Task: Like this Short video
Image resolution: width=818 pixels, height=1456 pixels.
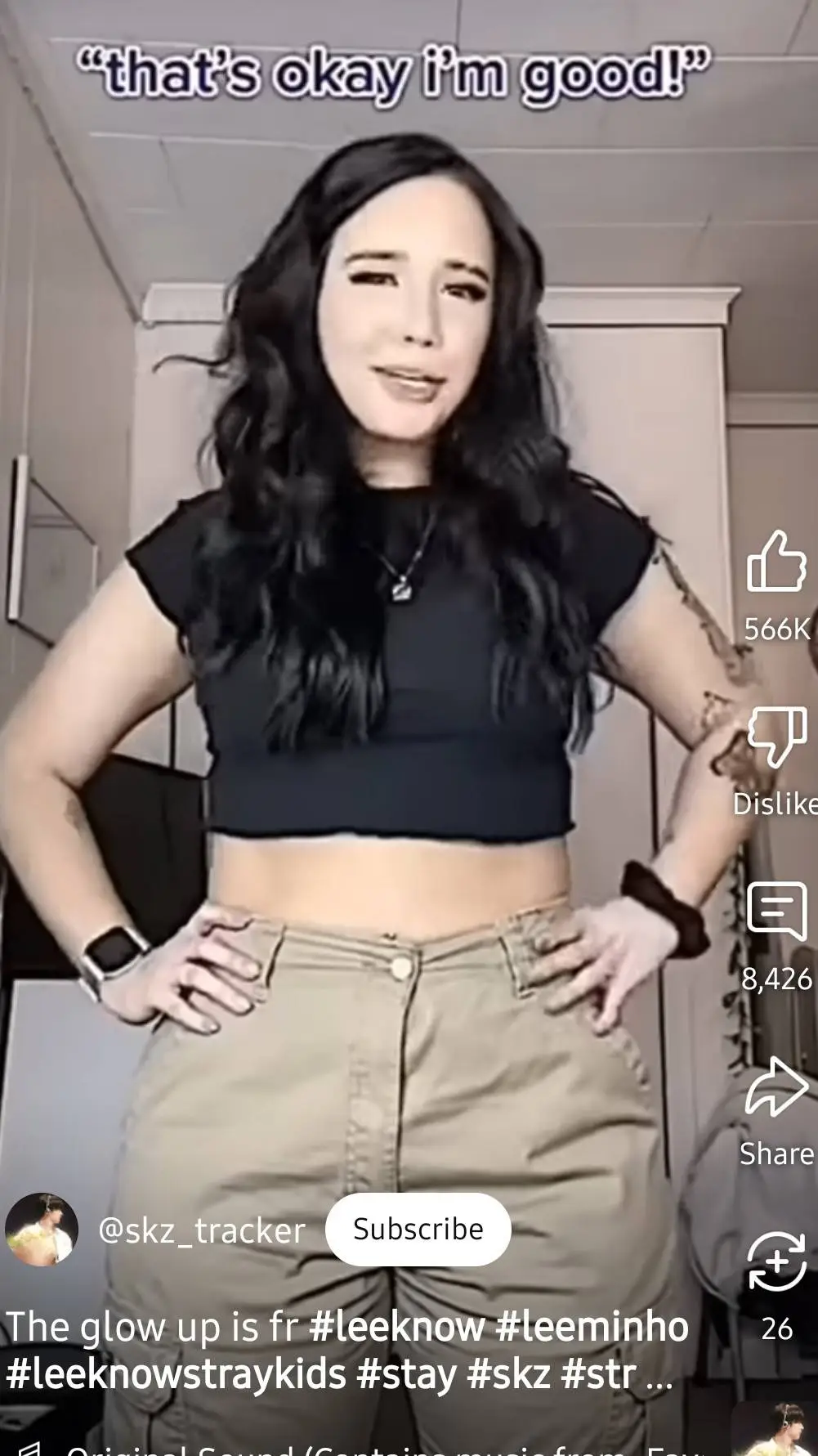Action: pos(776,562)
